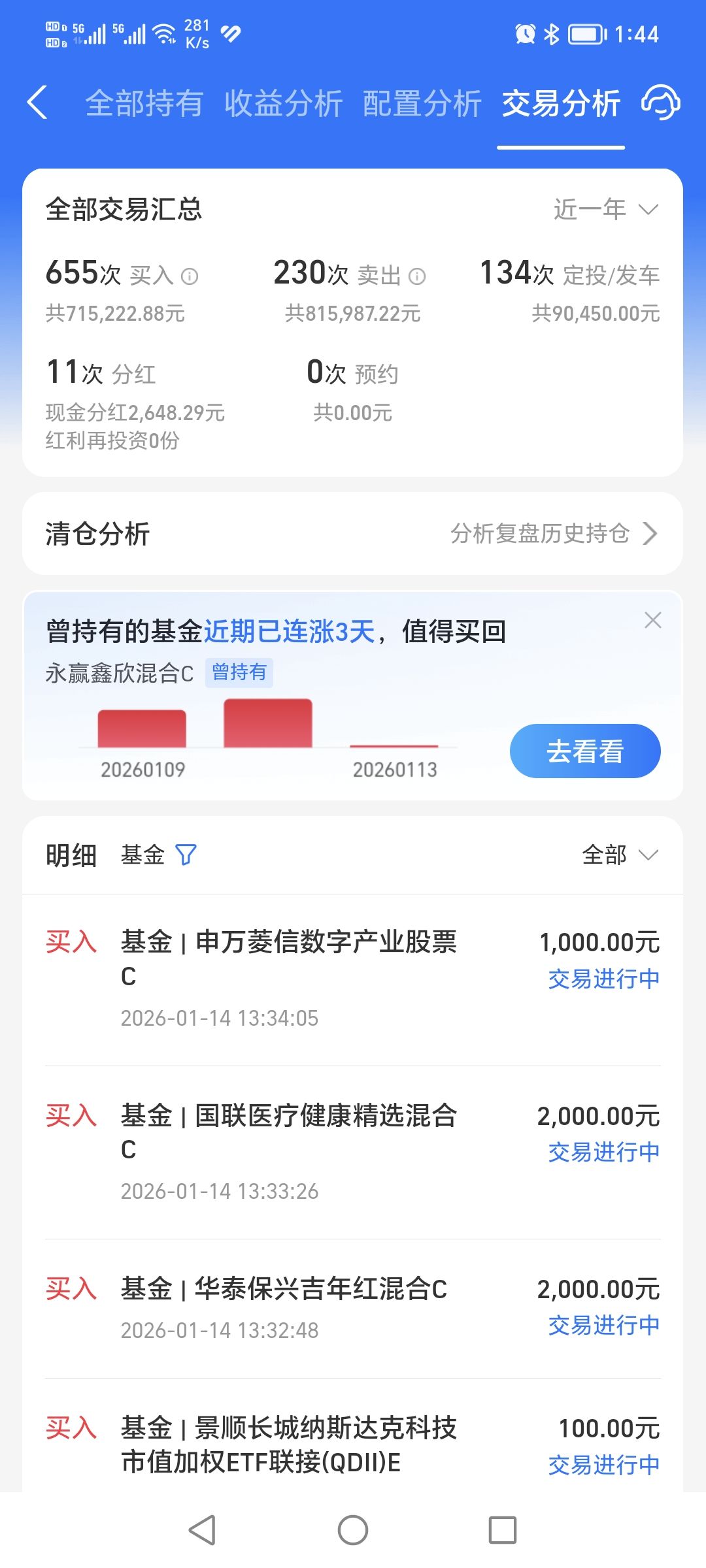Open the 申万菱信数字产业股票C purchase record
The image size is (706, 1568).
pyautogui.click(x=352, y=979)
